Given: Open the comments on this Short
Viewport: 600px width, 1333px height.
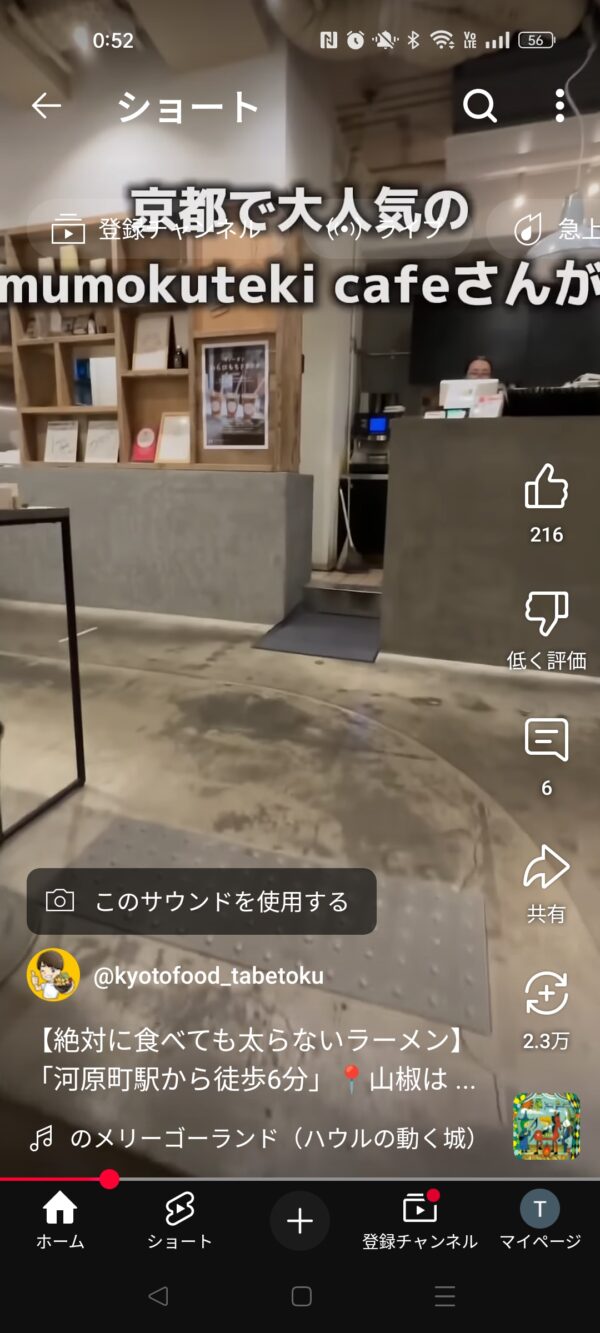Looking at the screenshot, I should (546, 741).
